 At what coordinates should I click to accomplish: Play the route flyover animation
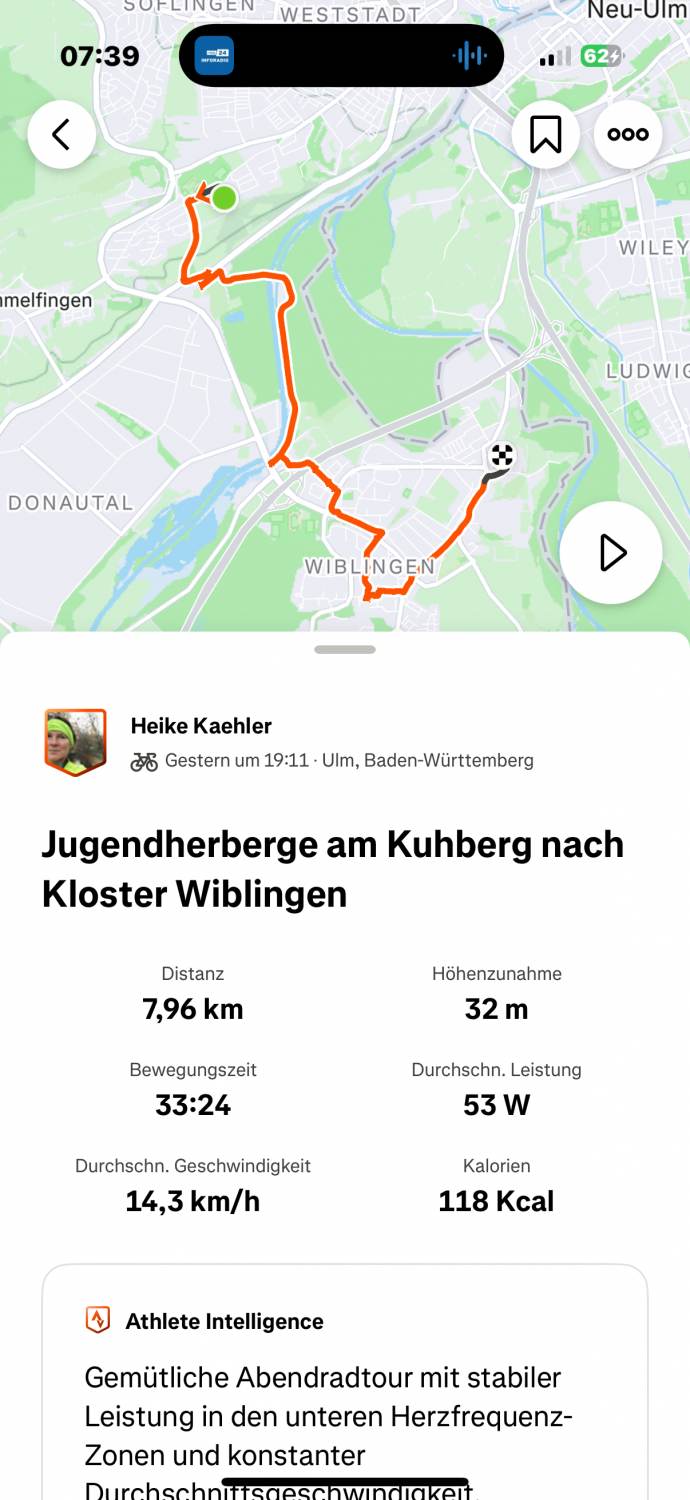(610, 552)
